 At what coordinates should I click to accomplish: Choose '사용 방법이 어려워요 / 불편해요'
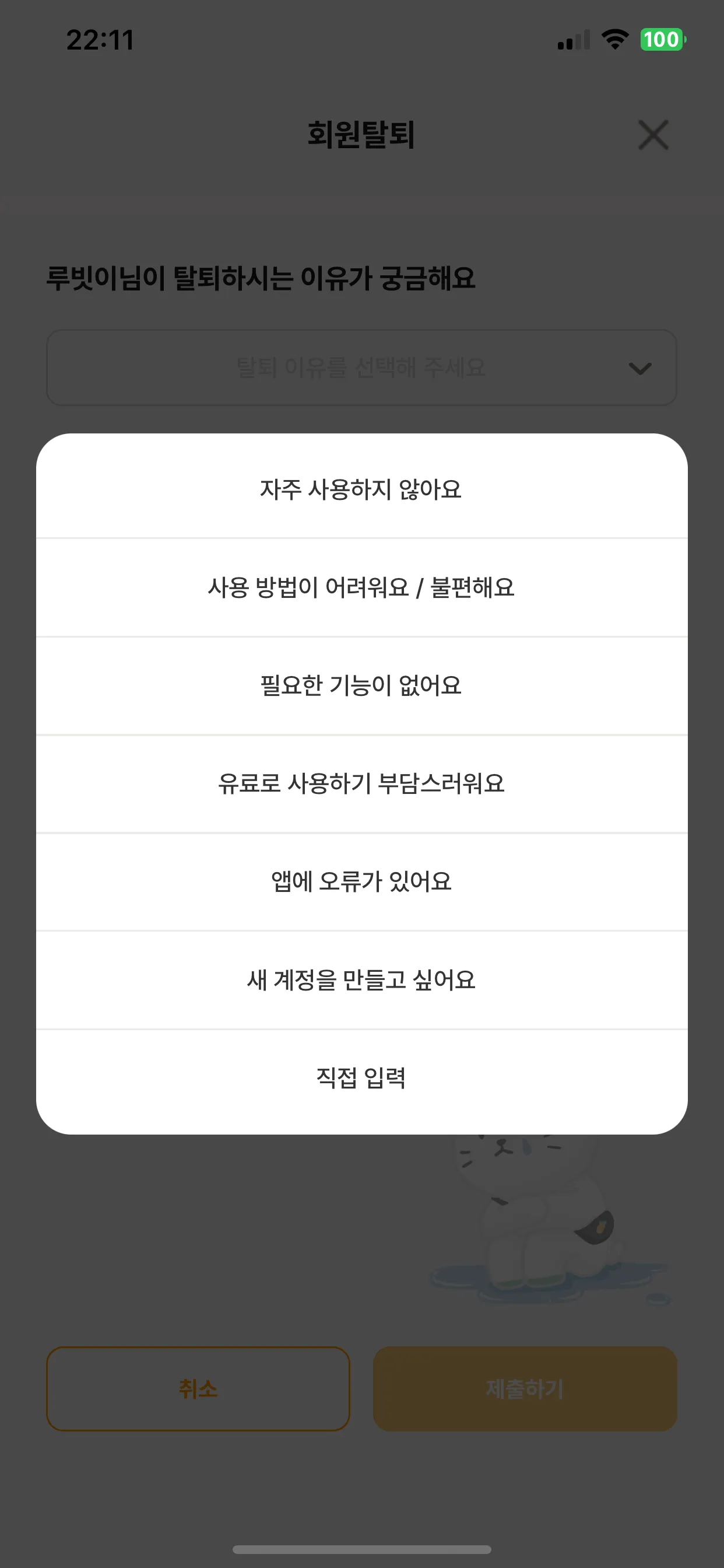pos(361,587)
